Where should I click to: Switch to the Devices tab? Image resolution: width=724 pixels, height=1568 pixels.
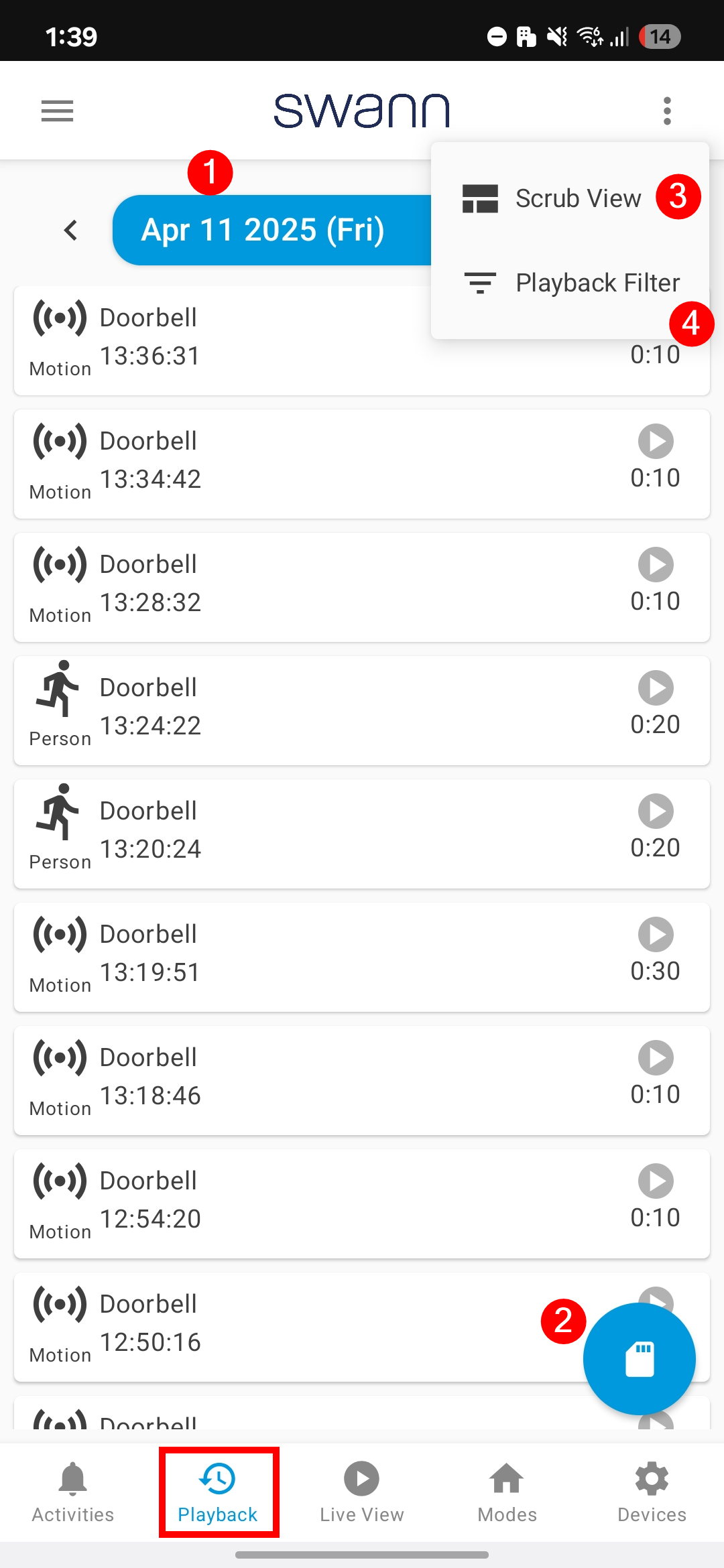(652, 1493)
